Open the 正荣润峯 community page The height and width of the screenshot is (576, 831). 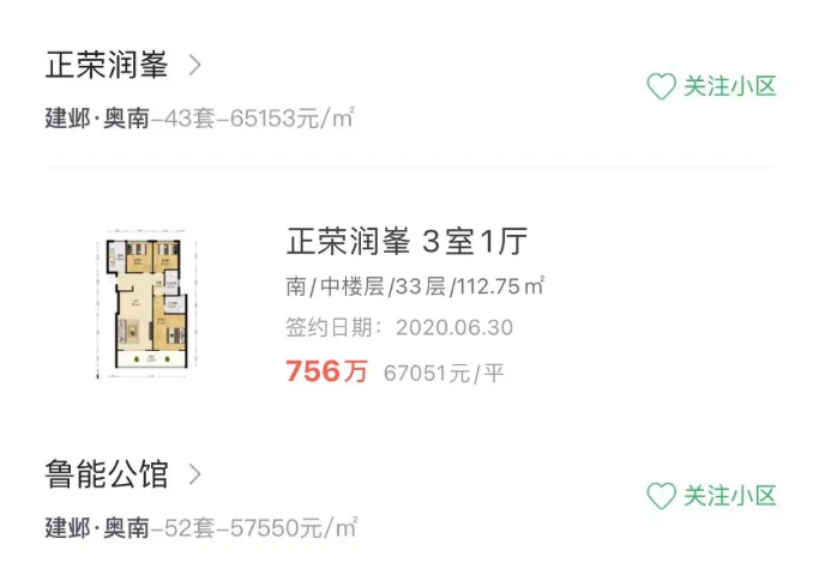click(123, 67)
